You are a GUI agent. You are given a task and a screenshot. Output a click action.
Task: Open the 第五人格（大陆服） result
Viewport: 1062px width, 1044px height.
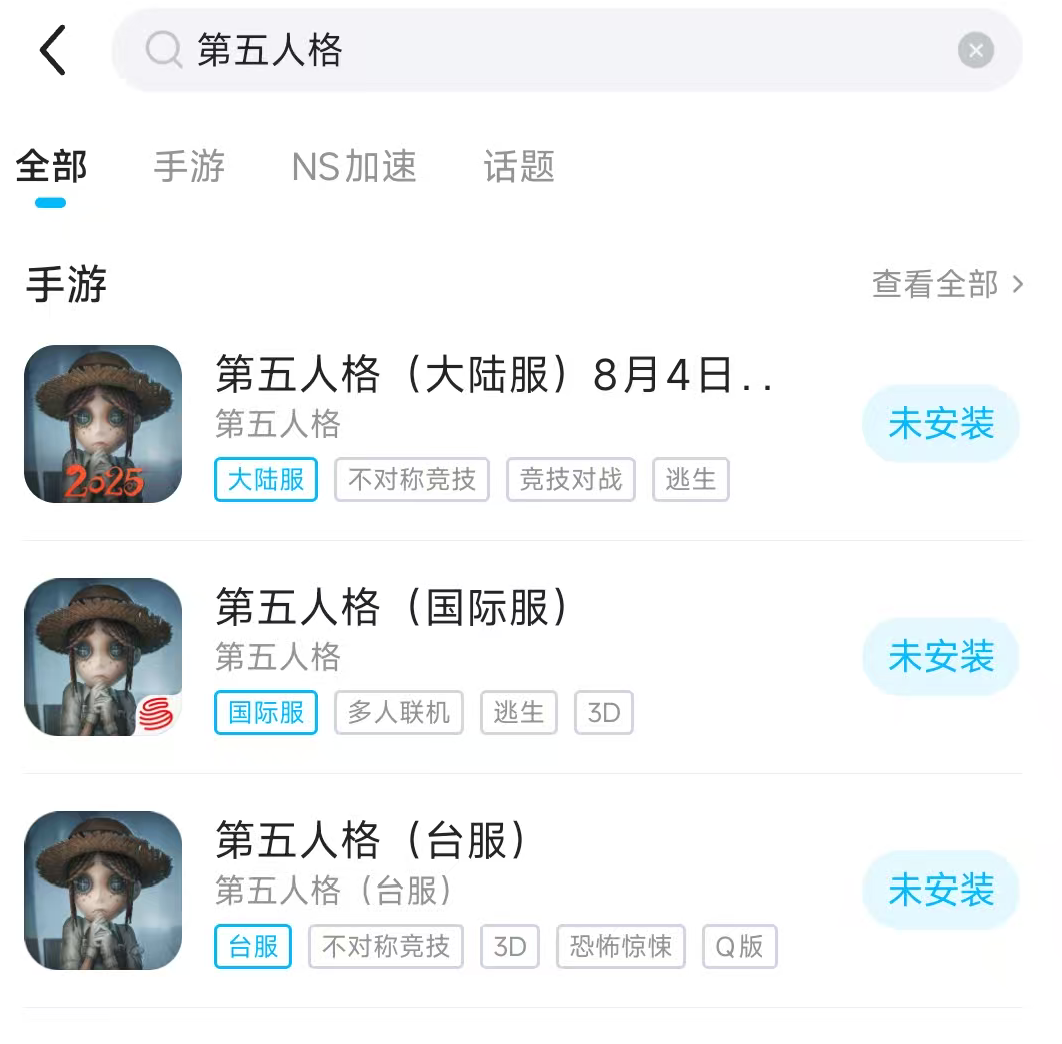point(495,376)
